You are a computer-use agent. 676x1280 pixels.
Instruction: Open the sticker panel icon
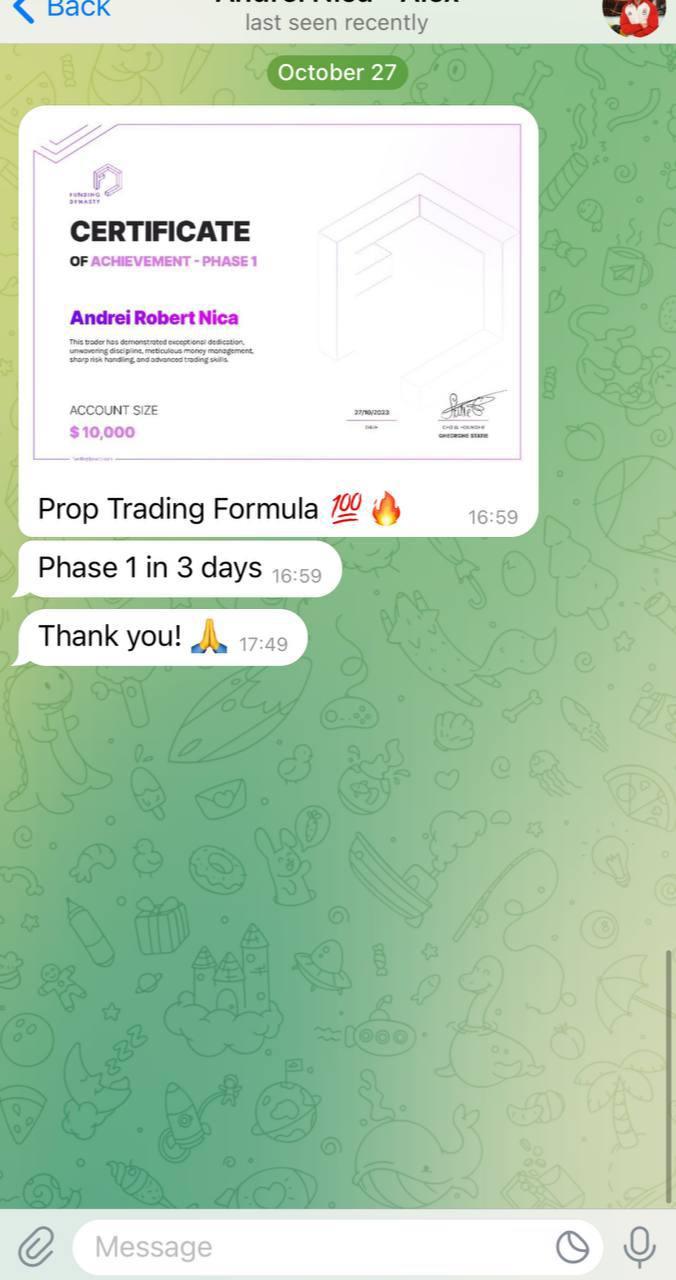pos(572,1247)
